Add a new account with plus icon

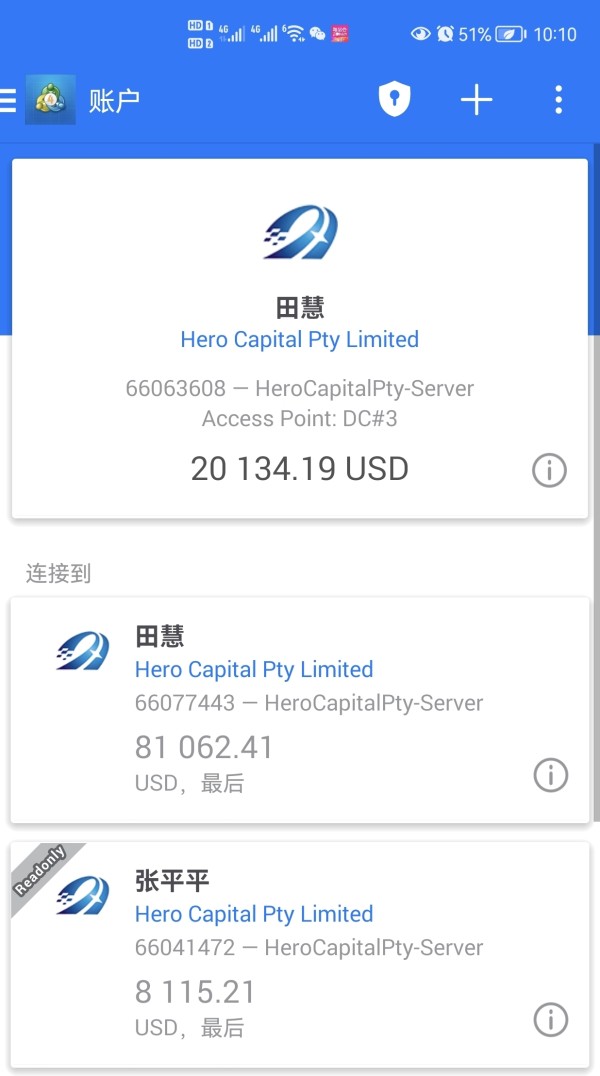[476, 100]
